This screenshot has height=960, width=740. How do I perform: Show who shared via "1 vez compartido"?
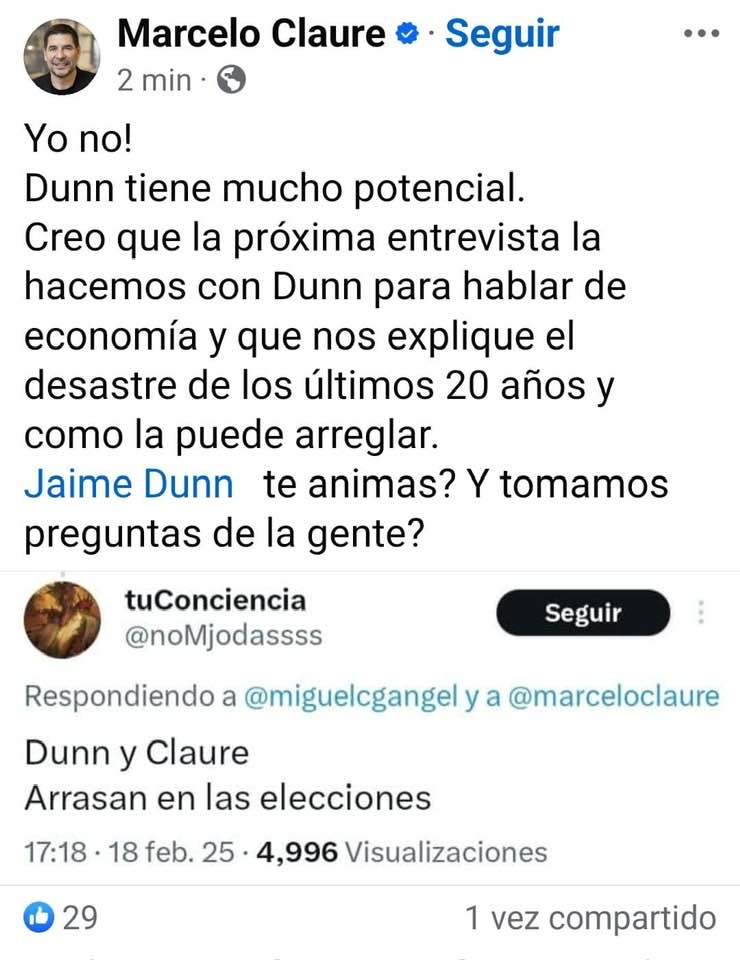pyautogui.click(x=590, y=917)
